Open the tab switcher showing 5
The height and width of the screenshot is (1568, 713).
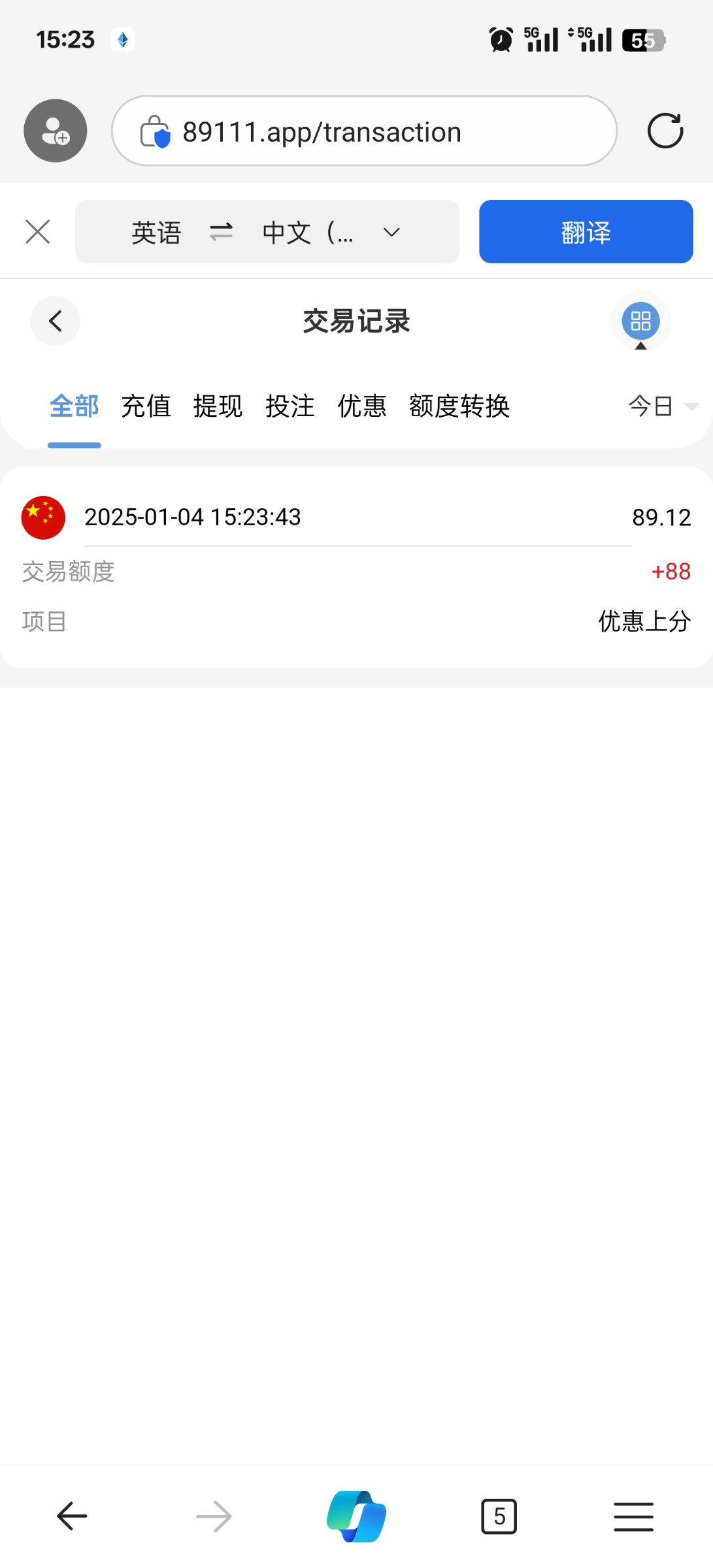tap(499, 1516)
